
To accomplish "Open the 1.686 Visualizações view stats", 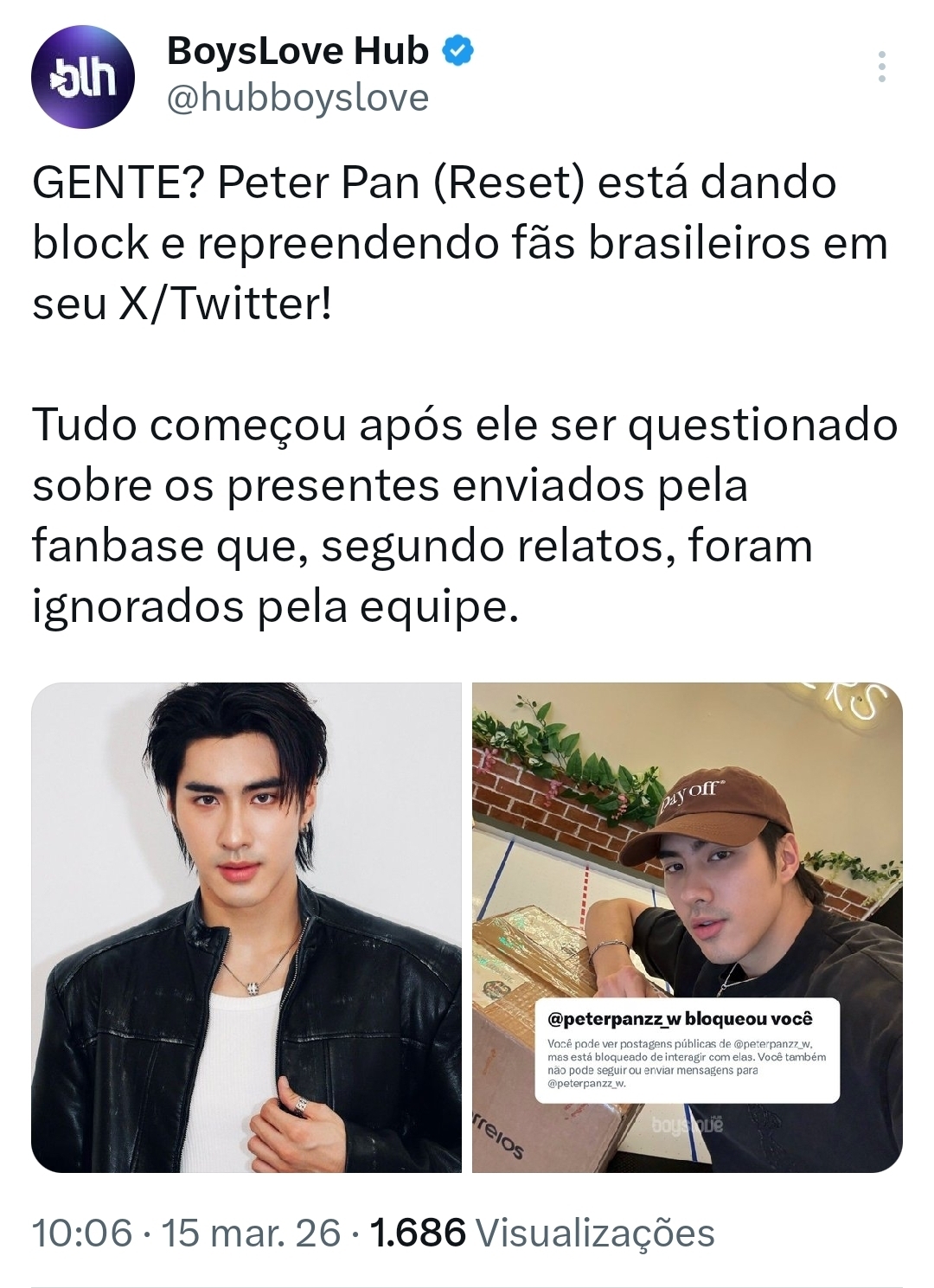I will pyautogui.click(x=541, y=1233).
